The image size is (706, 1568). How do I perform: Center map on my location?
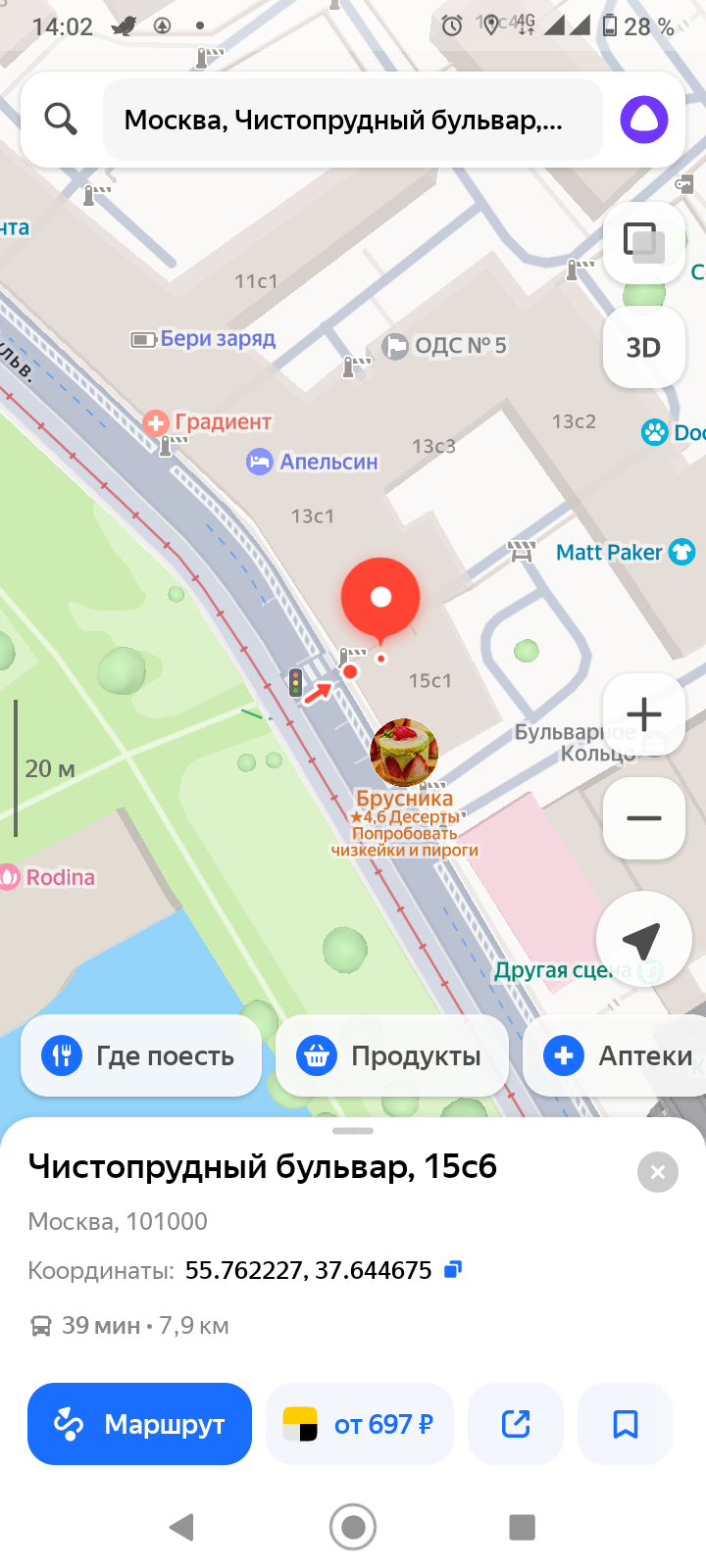click(x=643, y=939)
